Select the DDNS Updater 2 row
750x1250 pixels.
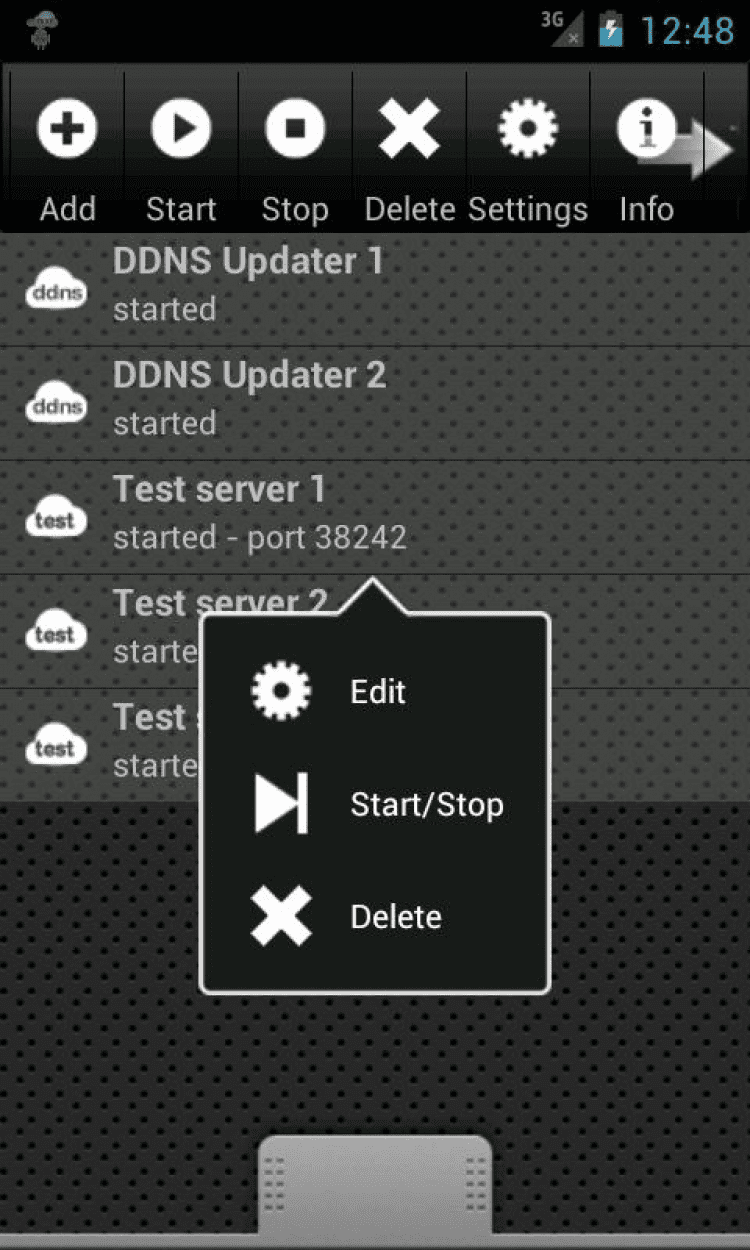click(375, 403)
